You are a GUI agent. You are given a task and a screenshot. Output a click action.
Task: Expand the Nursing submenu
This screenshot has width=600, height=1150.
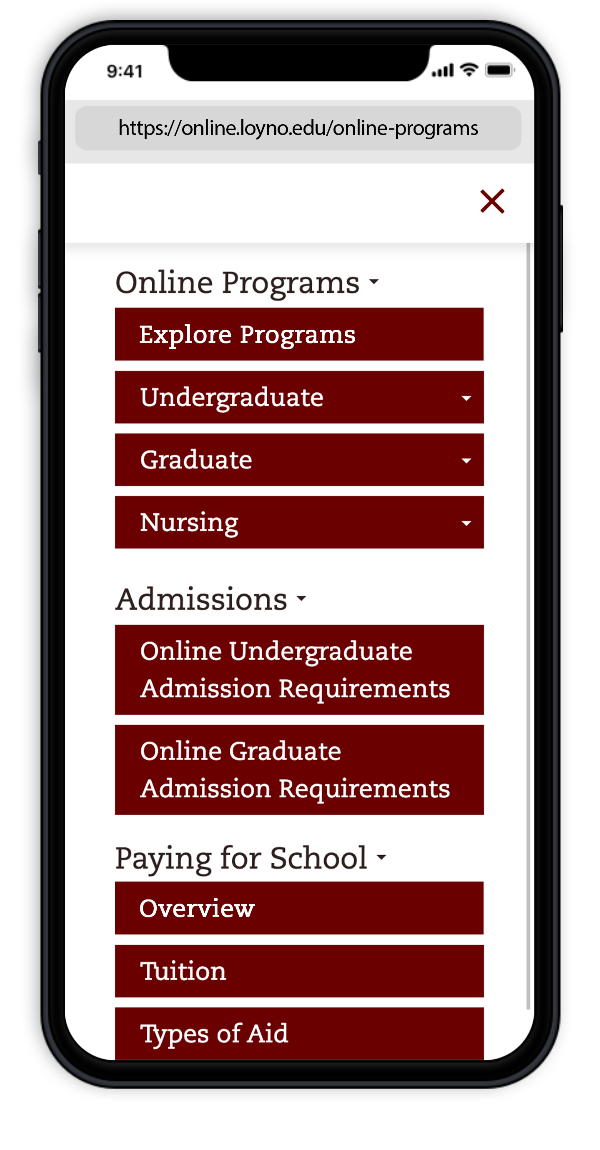pyautogui.click(x=466, y=523)
